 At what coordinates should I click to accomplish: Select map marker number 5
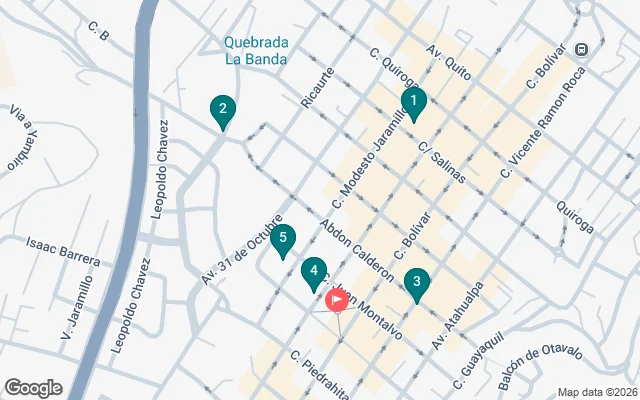tap(284, 239)
